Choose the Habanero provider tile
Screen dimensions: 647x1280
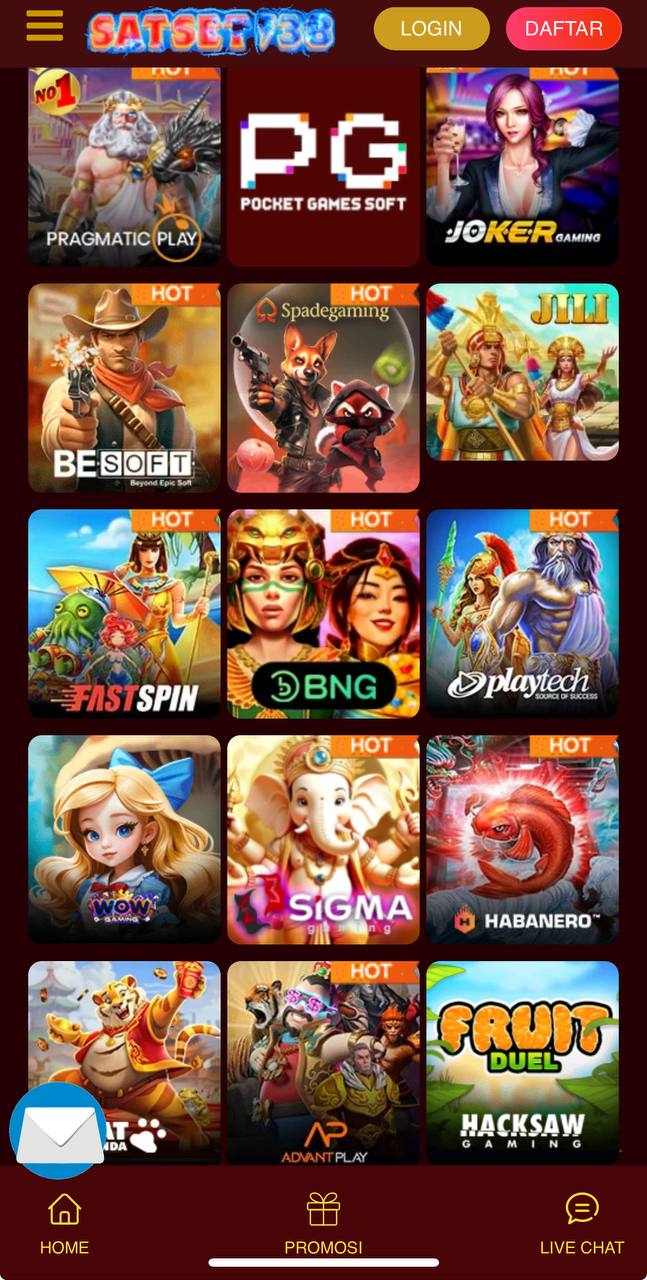(x=522, y=839)
